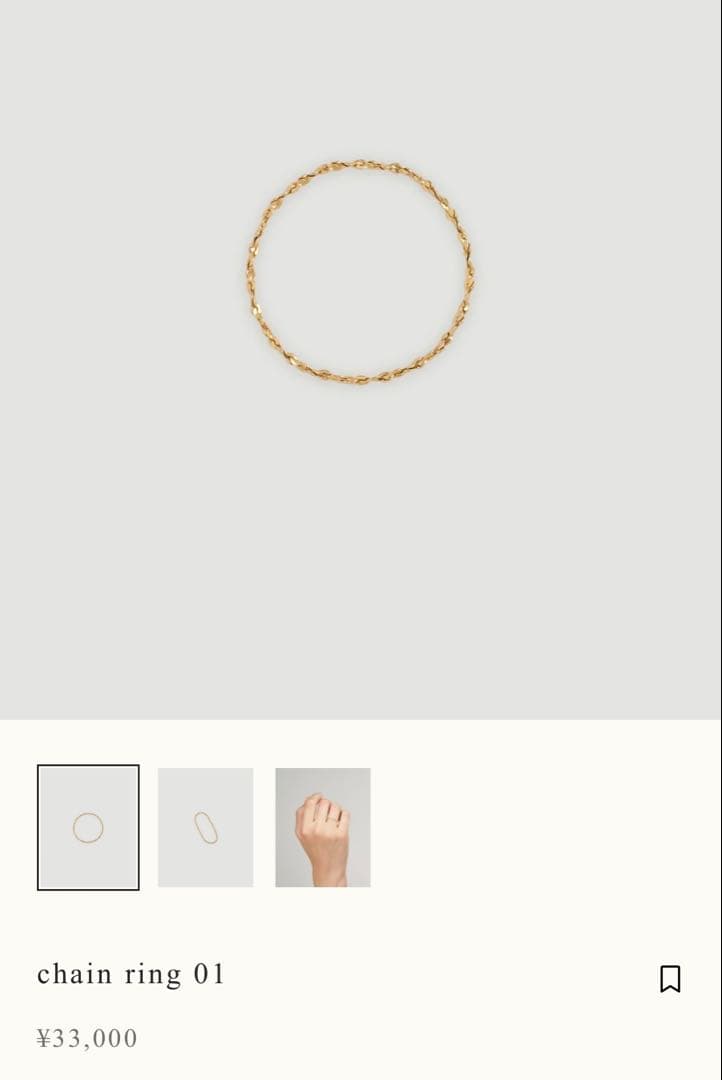
Task: Toggle selection of the first ring thumbnail
Action: coord(88,827)
